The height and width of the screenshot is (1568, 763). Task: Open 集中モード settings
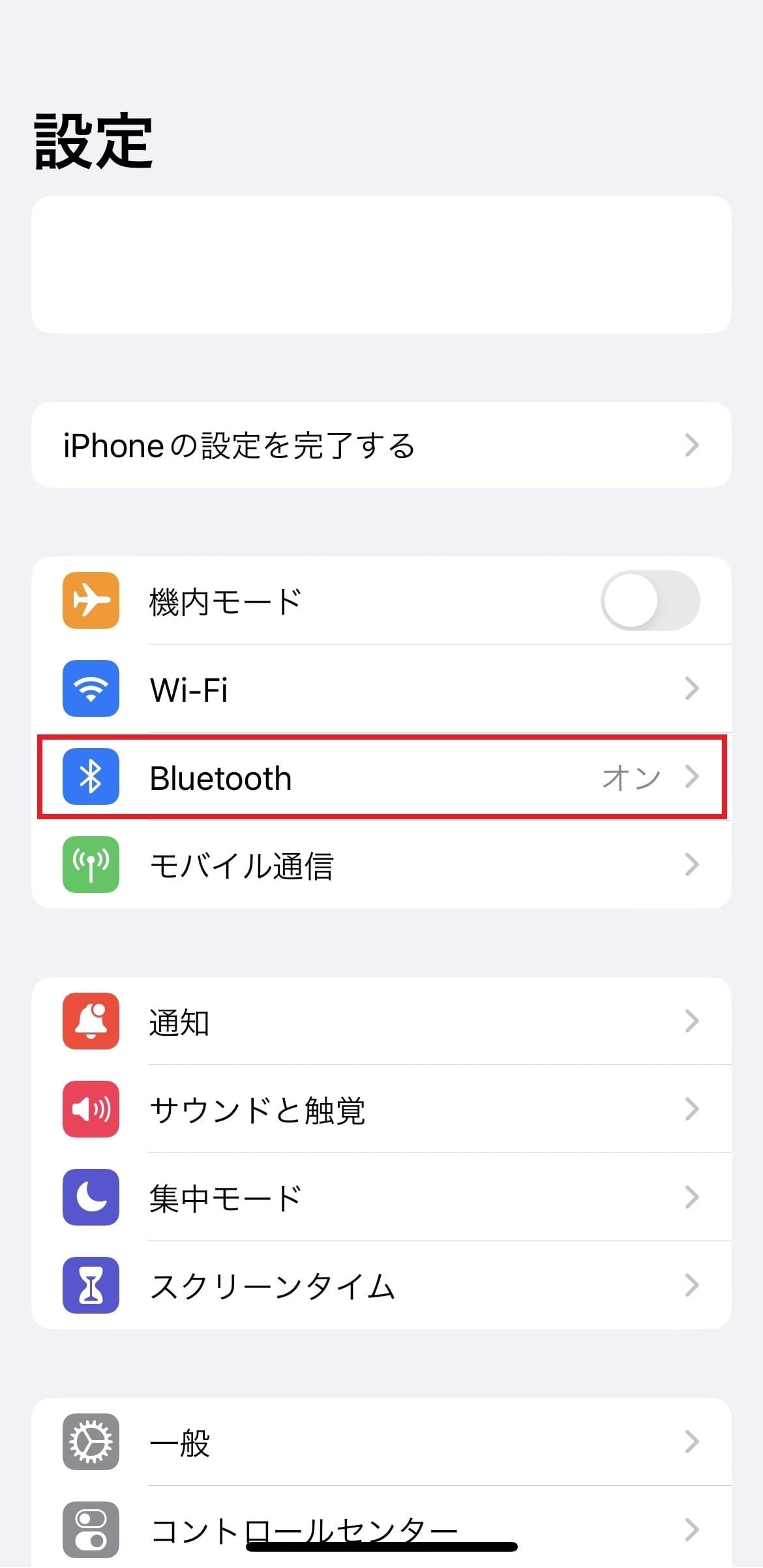(381, 1198)
